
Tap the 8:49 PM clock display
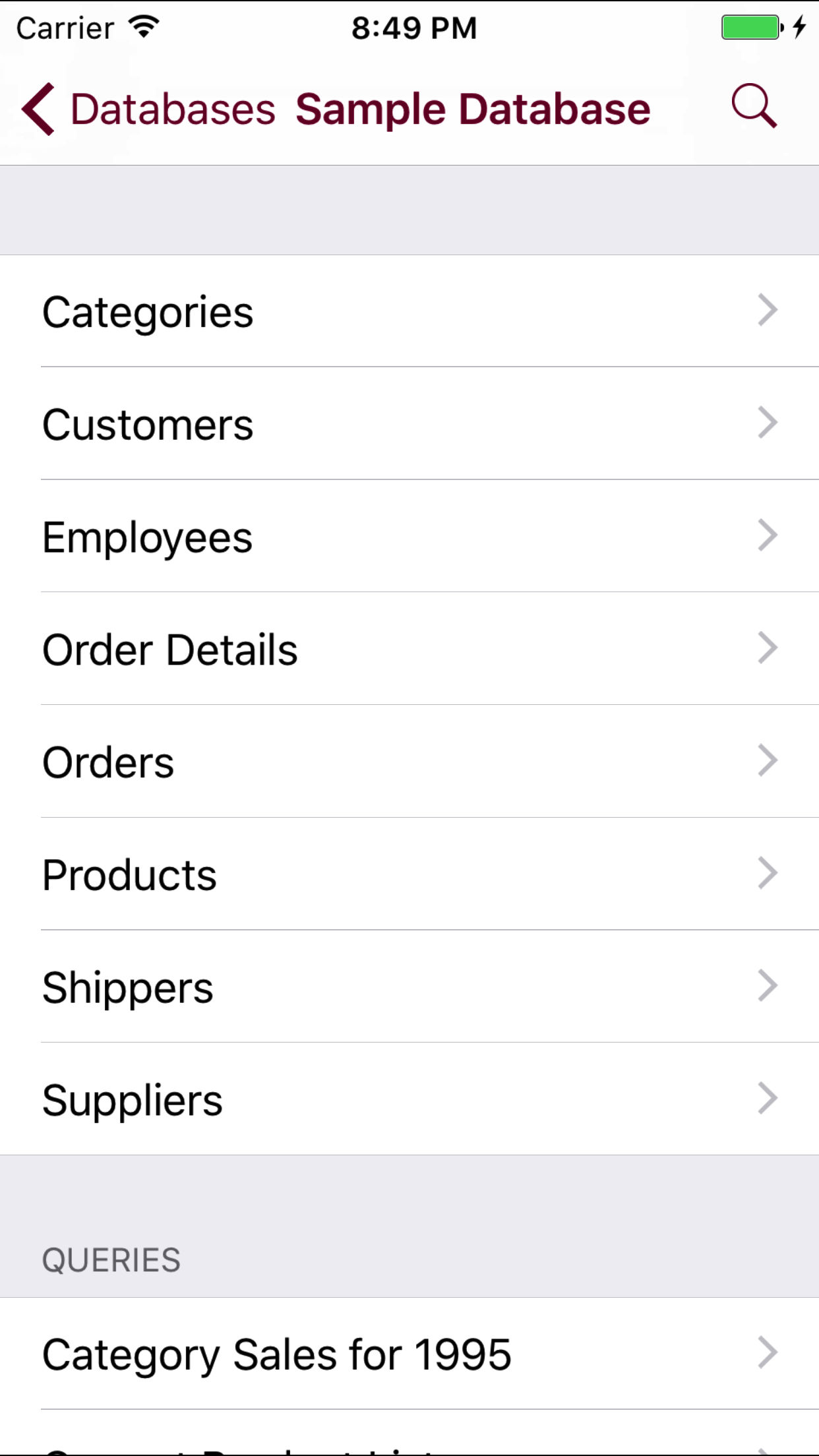[413, 26]
